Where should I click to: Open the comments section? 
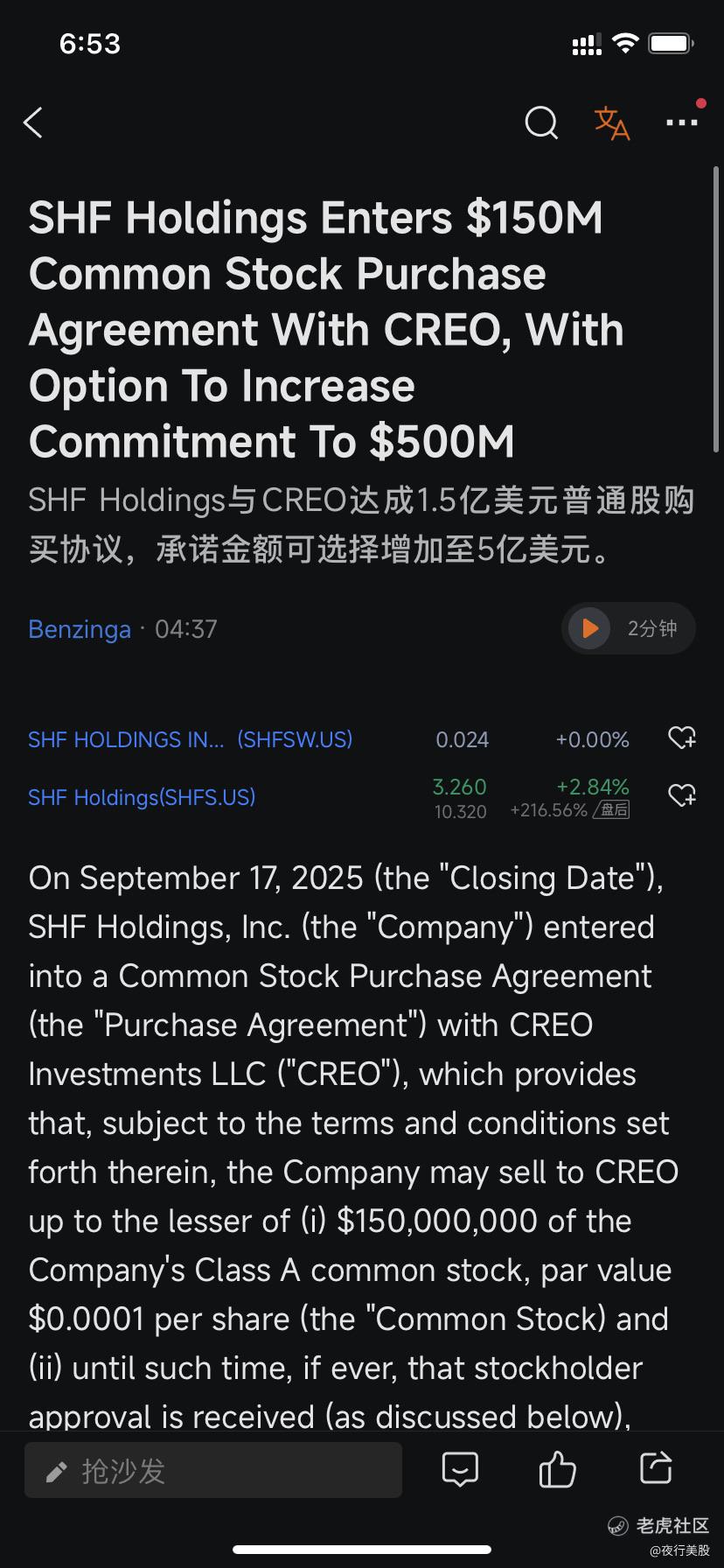click(460, 1469)
